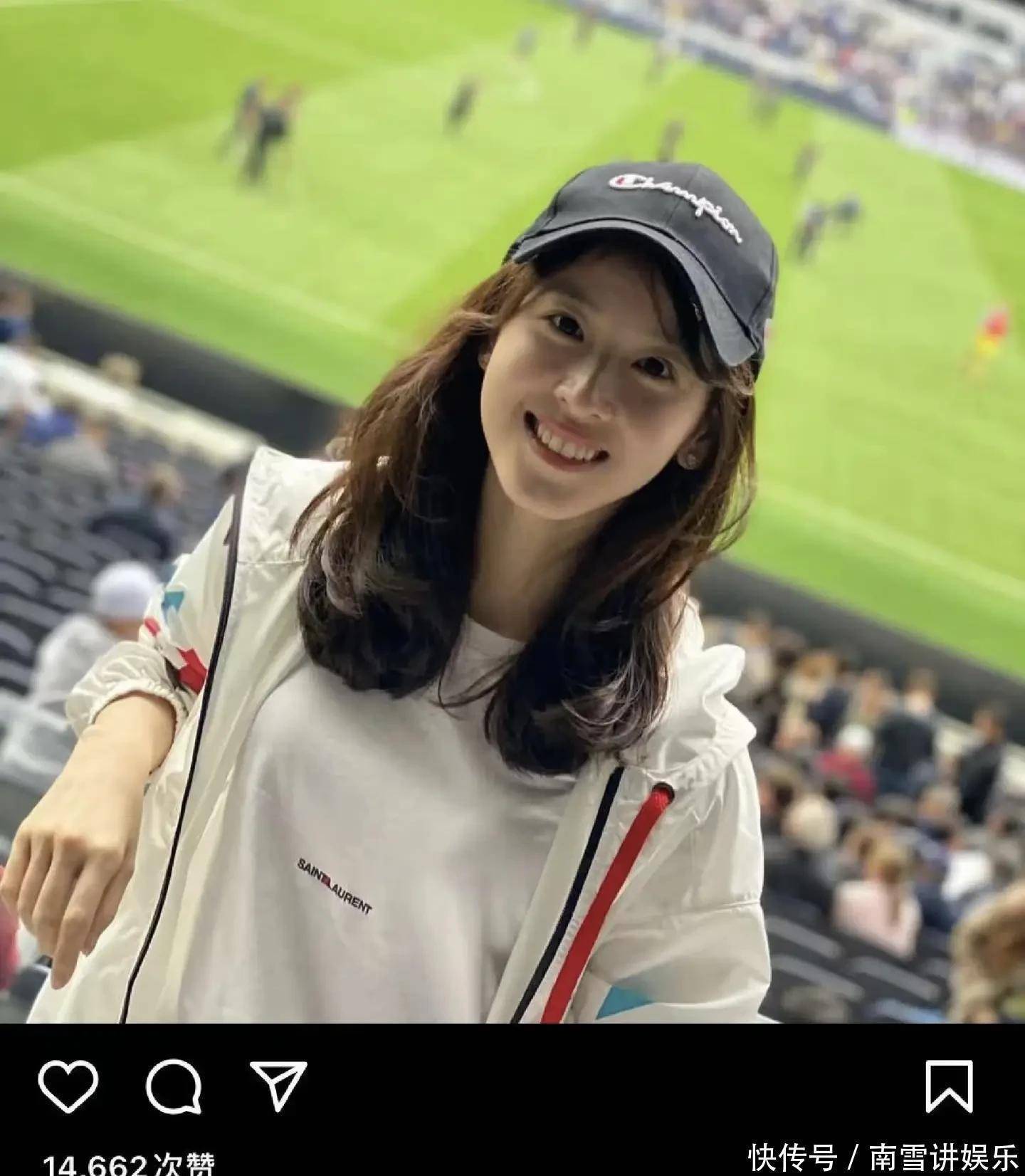Open the 14,662 likes list
The image size is (1025, 1176).
click(x=128, y=1165)
